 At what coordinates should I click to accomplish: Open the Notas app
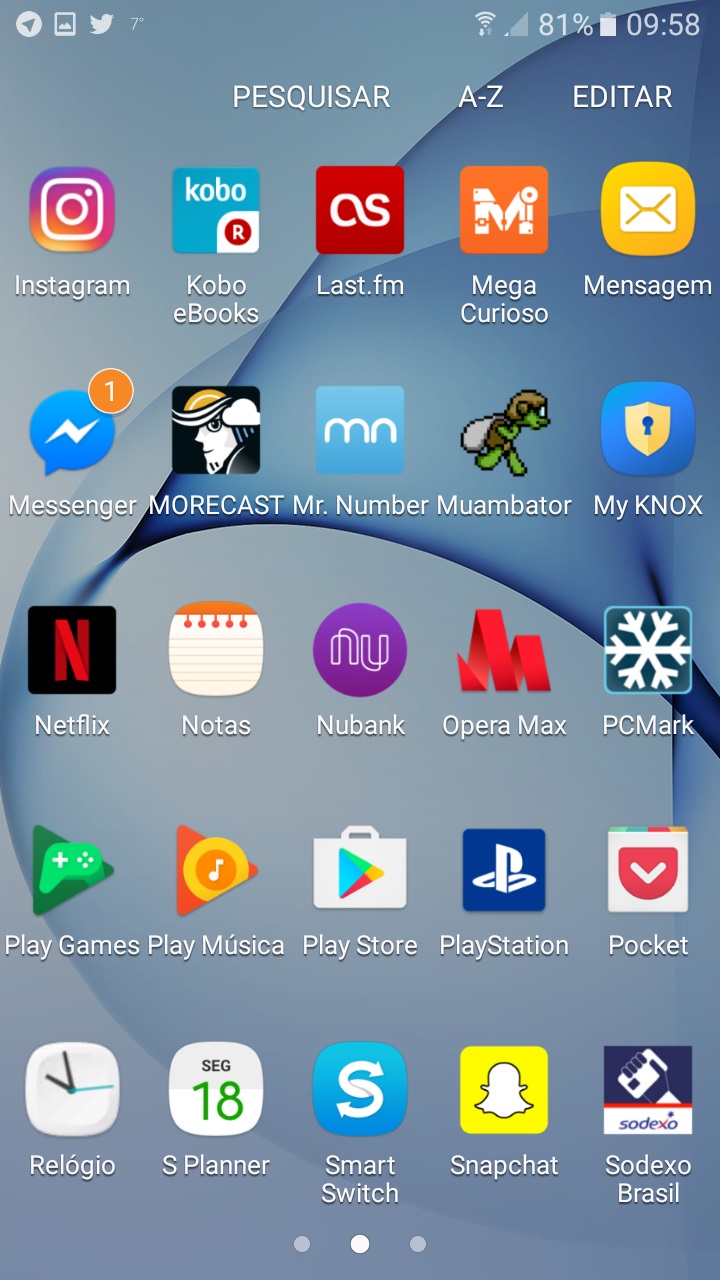[216, 650]
